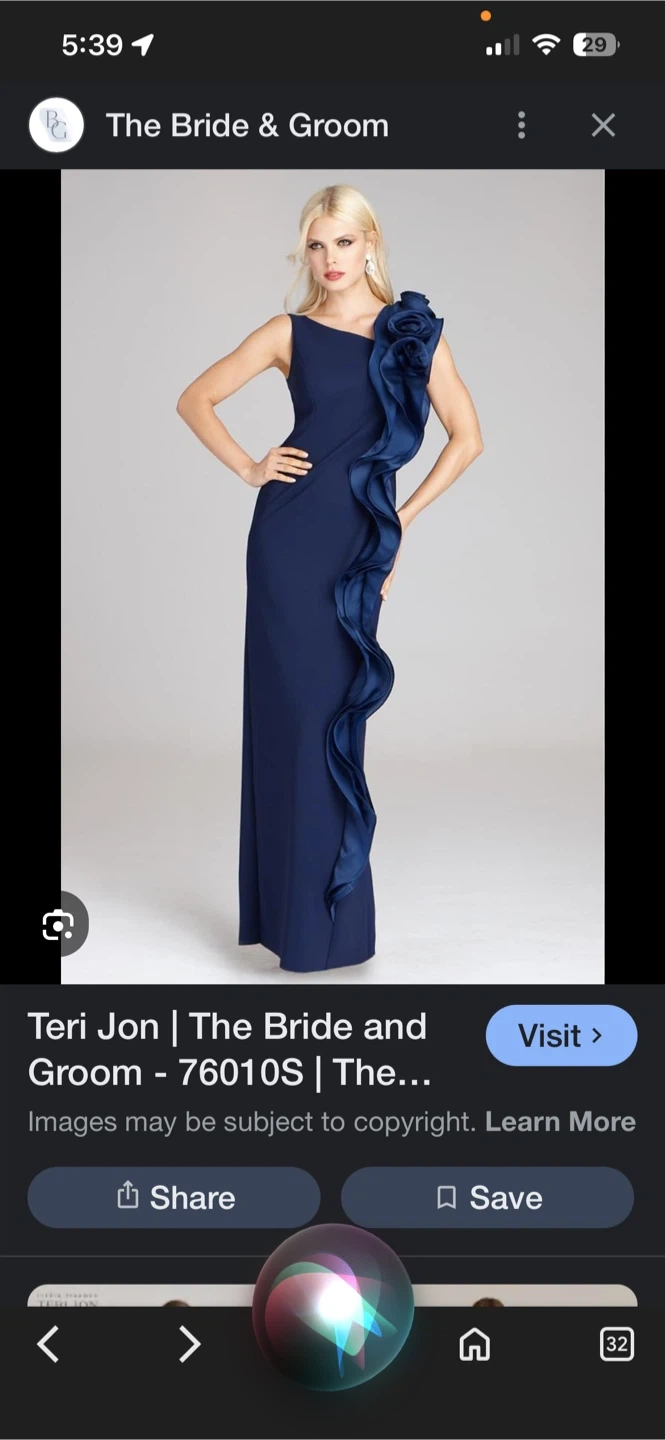This screenshot has width=665, height=1440.
Task: Open the three-dot overflow menu
Action: [521, 125]
